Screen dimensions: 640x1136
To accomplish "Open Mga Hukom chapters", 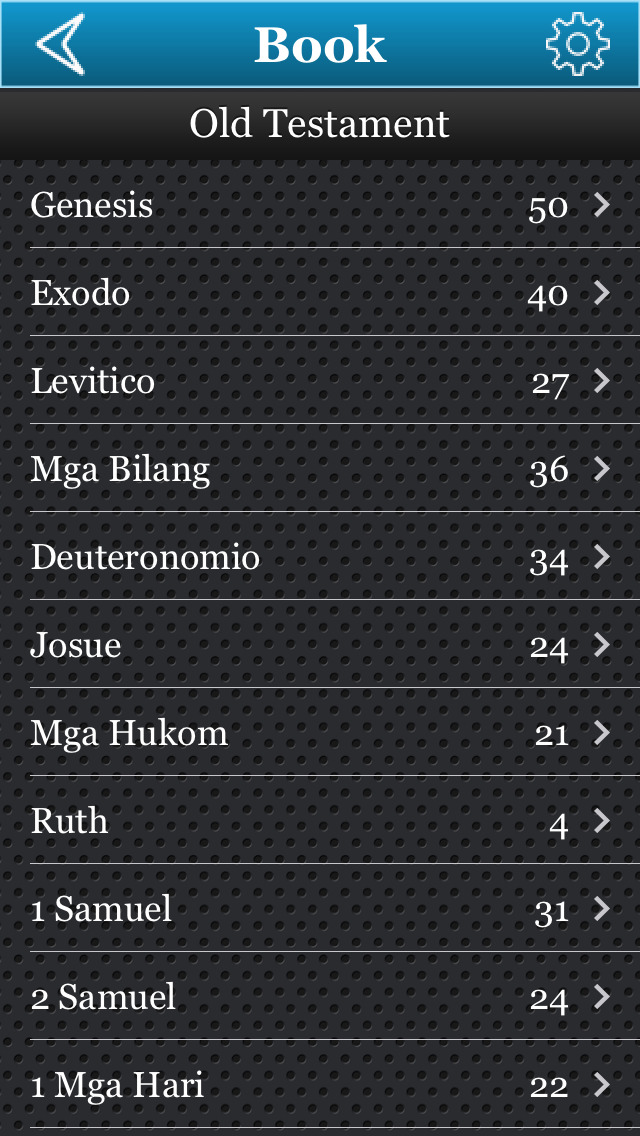I will (320, 733).
